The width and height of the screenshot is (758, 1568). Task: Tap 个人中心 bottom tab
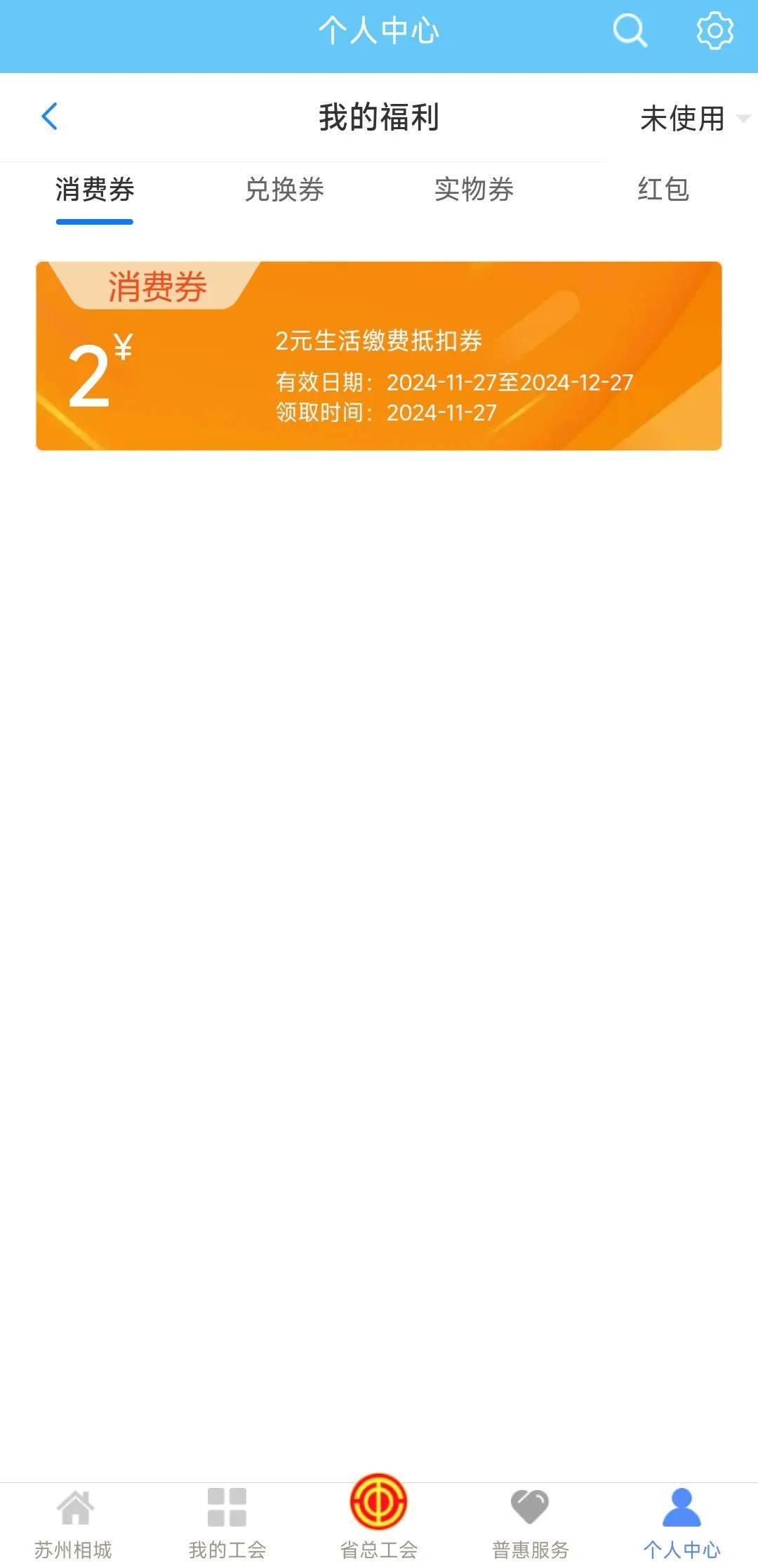tap(682, 1526)
